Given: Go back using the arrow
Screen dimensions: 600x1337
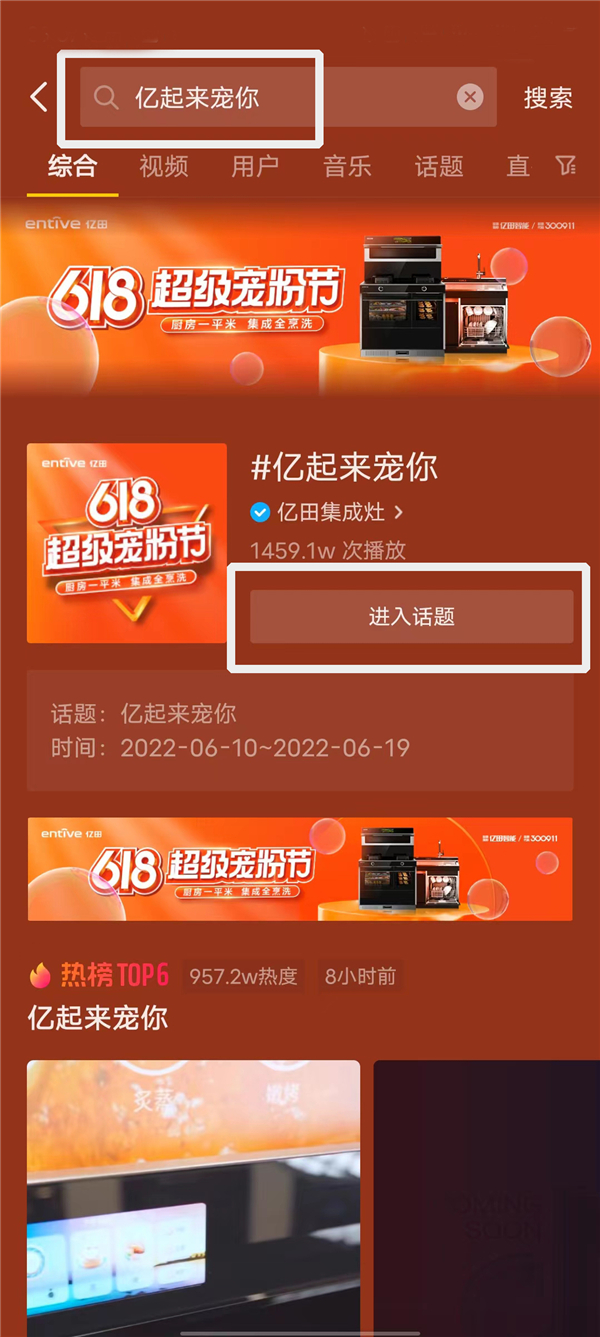Looking at the screenshot, I should pyautogui.click(x=39, y=97).
